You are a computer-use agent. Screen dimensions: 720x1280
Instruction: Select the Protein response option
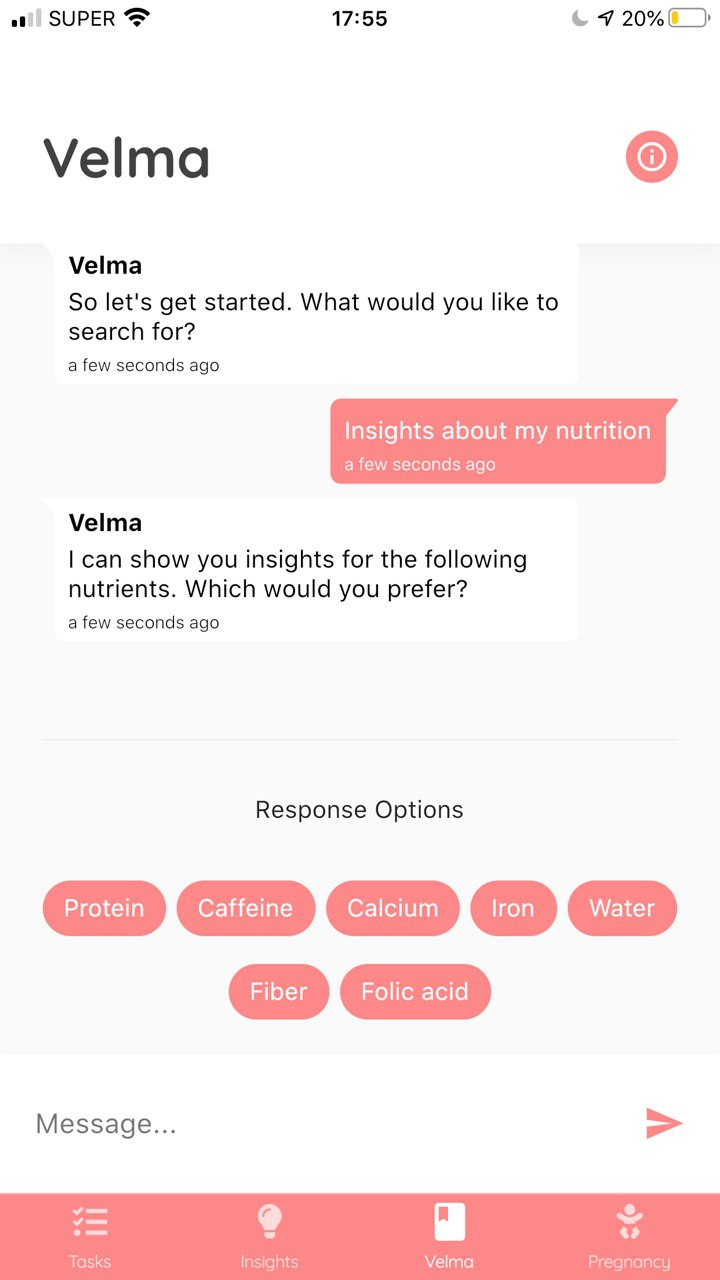[x=104, y=908]
